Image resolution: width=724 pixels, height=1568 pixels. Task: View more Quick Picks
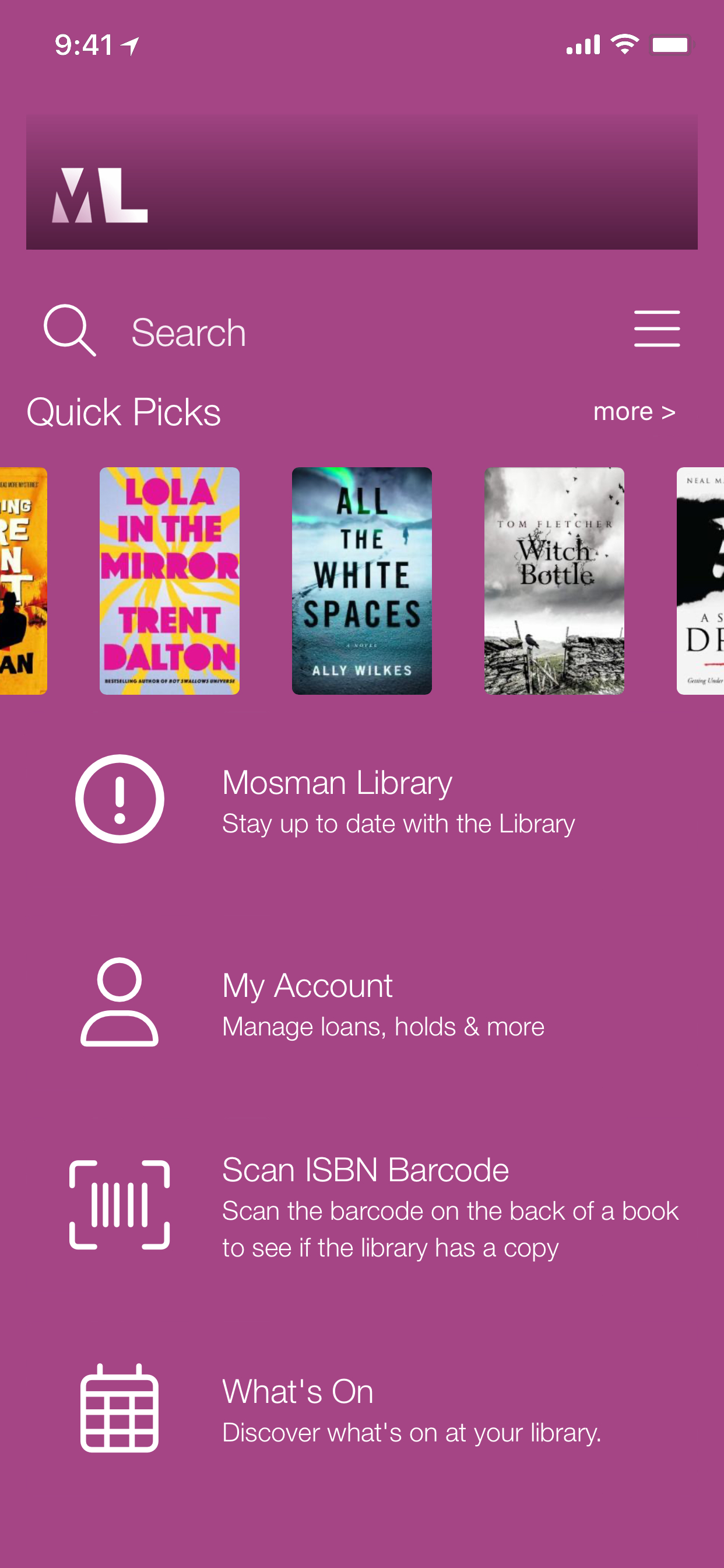pos(633,412)
